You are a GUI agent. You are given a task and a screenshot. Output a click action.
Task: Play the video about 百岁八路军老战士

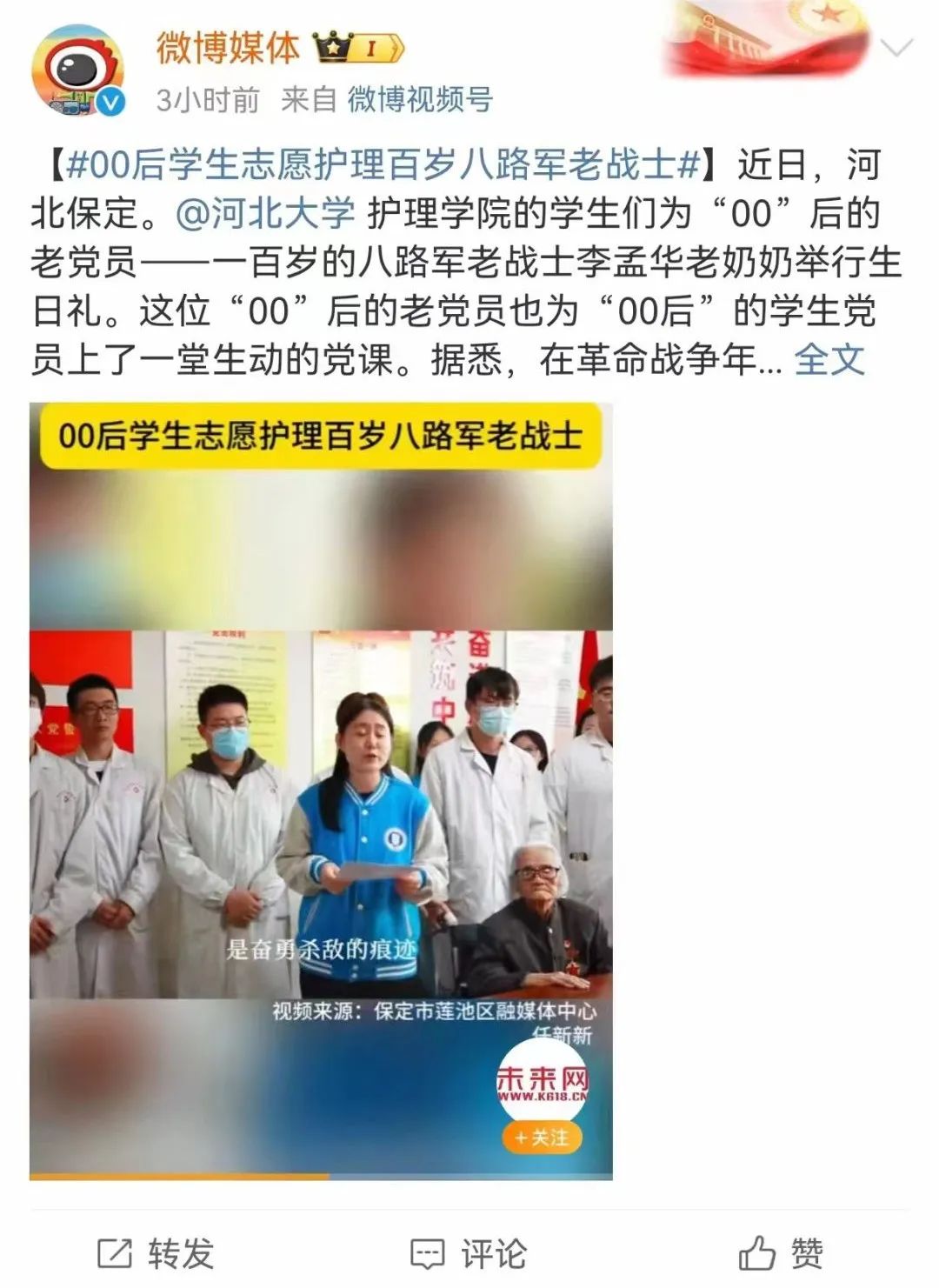[321, 790]
